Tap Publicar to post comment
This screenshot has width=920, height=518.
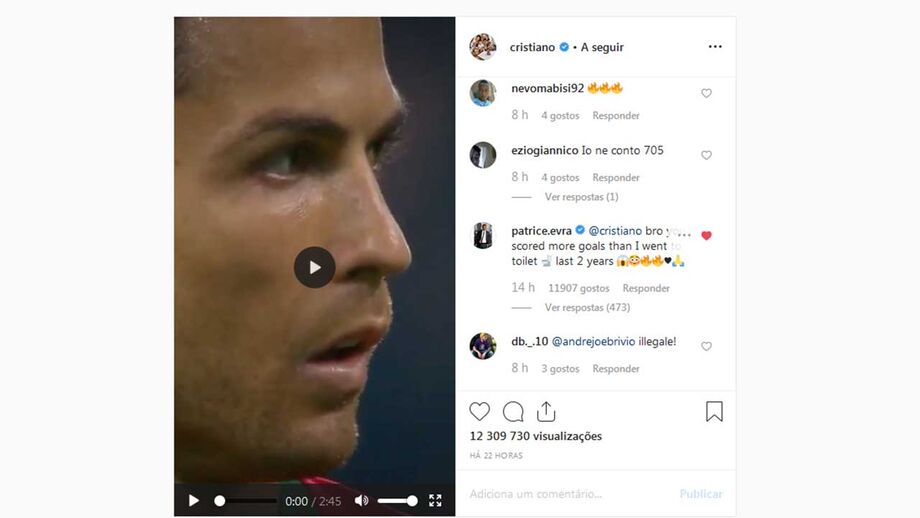coord(701,494)
